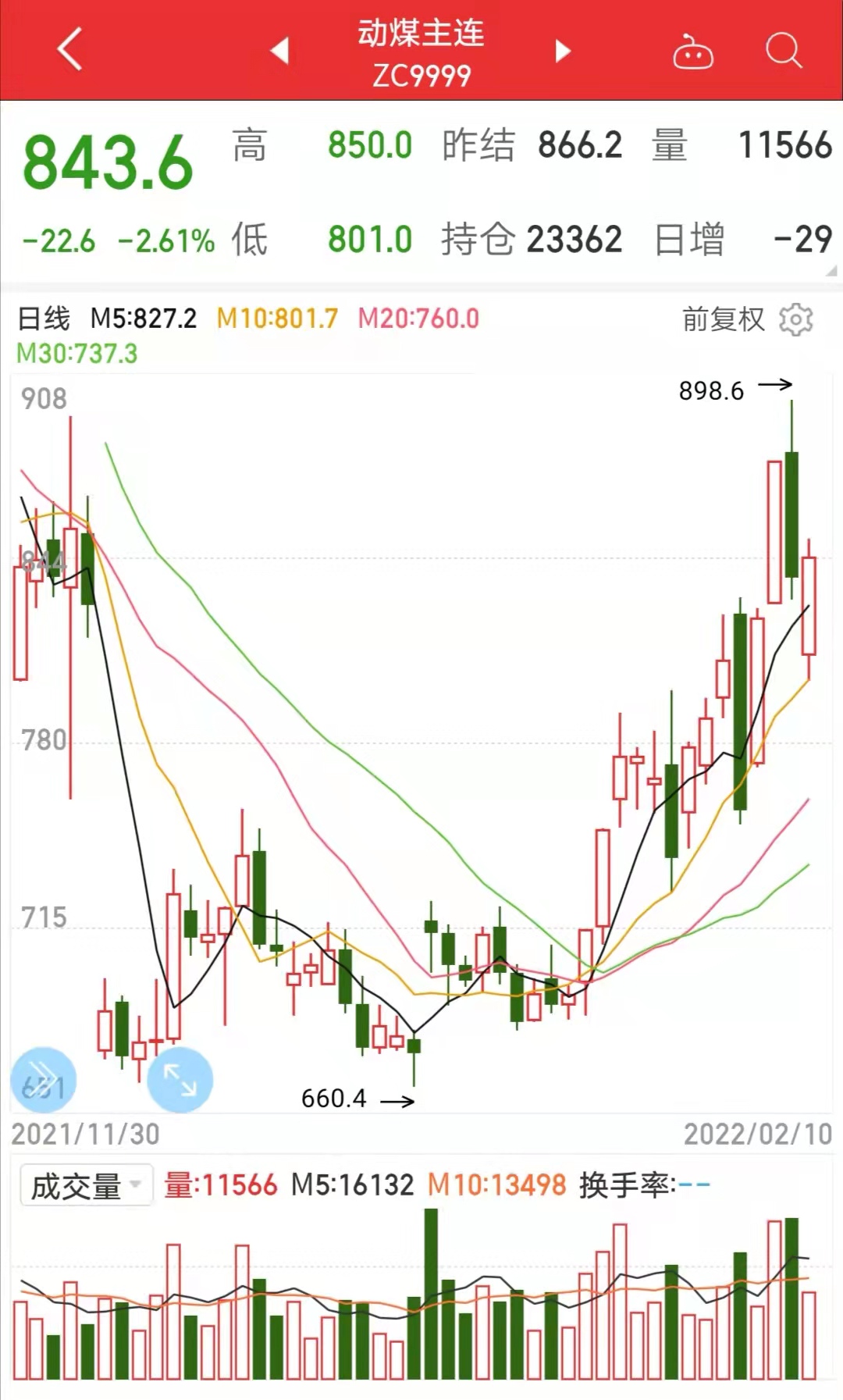Expand the gray chevron beside 成交量
Image resolution: width=843 pixels, height=1400 pixels.
click(x=137, y=1184)
